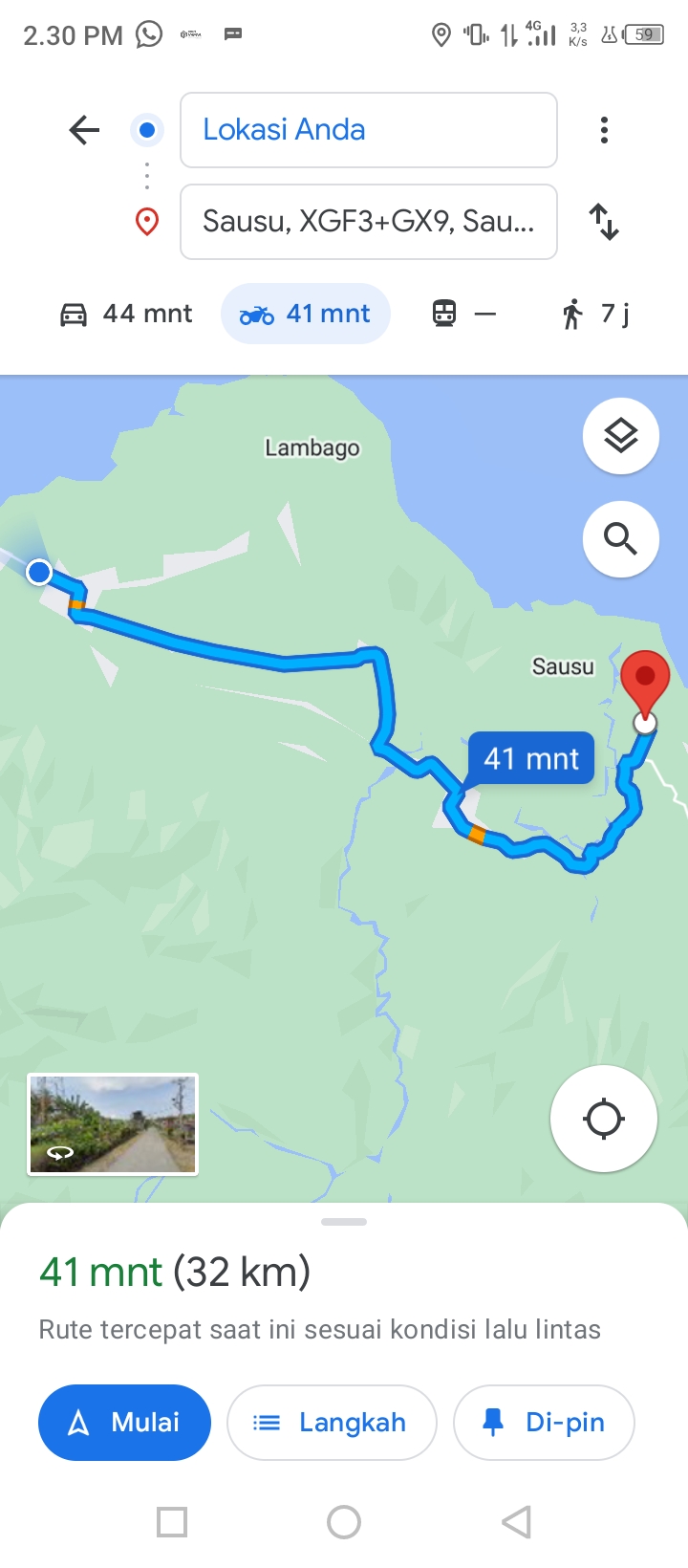This screenshot has width=688, height=1568.
Task: Select the motorcycle 41 mnt mode
Action: point(306,314)
